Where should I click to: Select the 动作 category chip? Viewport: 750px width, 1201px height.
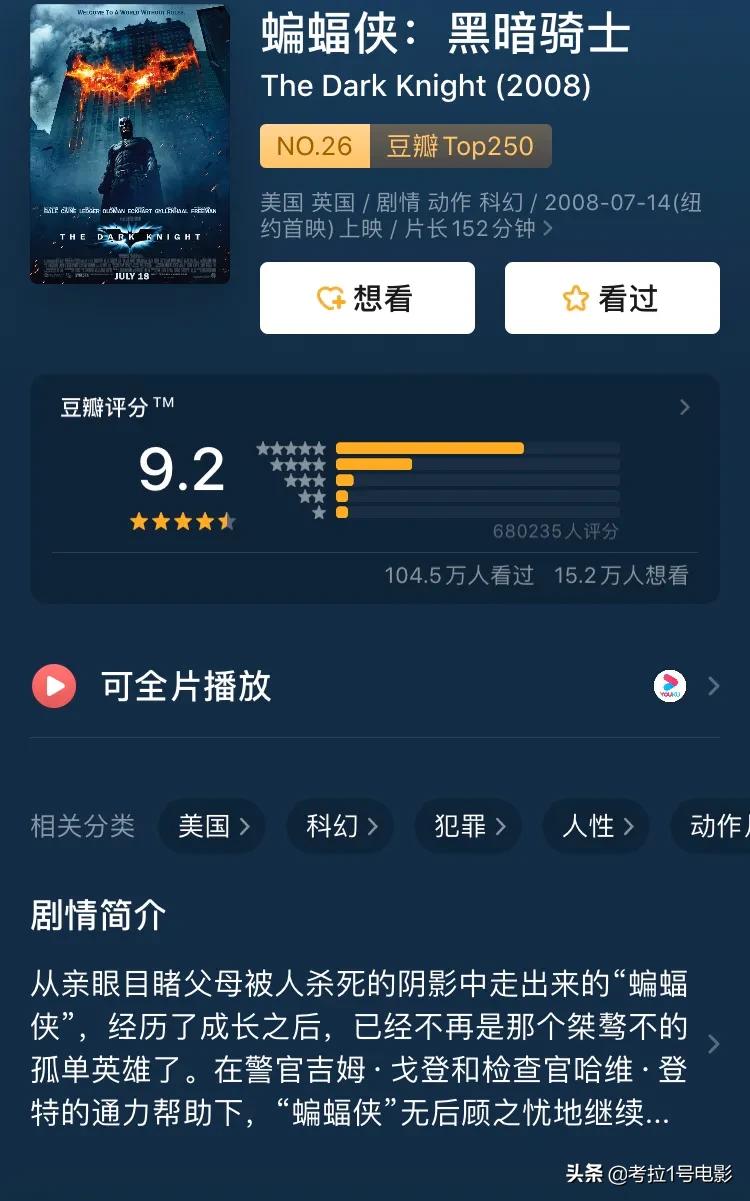coord(711,826)
